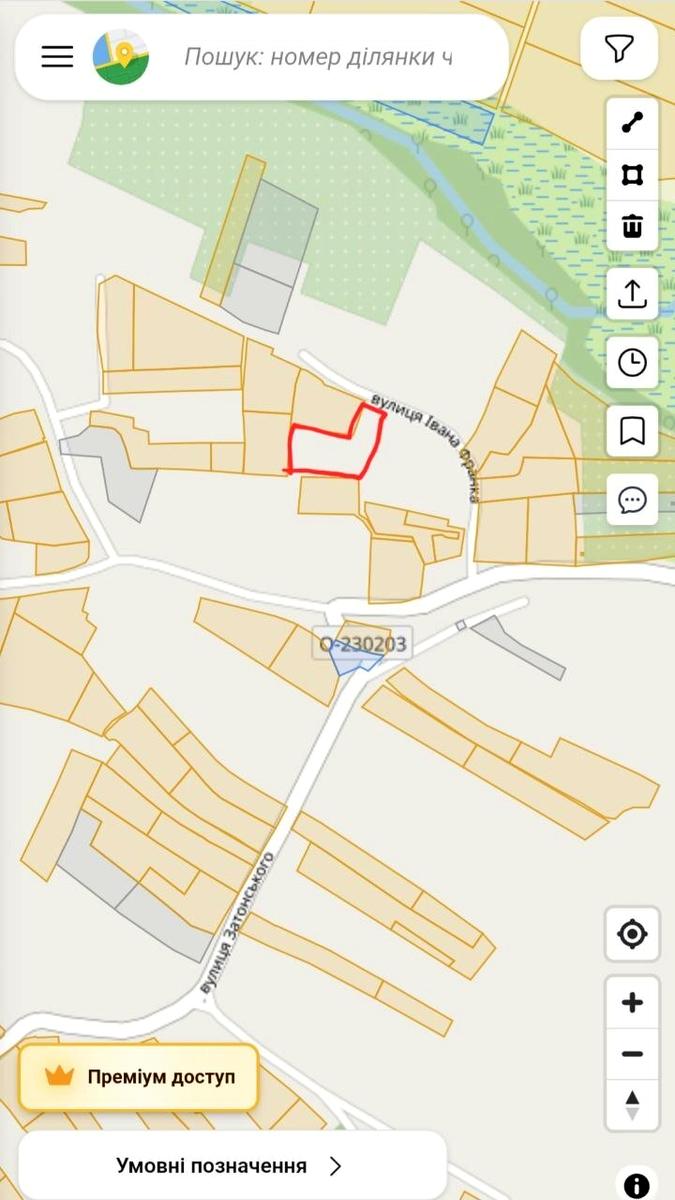Open Преміум доступ
The width and height of the screenshot is (675, 1200).
(x=139, y=1077)
